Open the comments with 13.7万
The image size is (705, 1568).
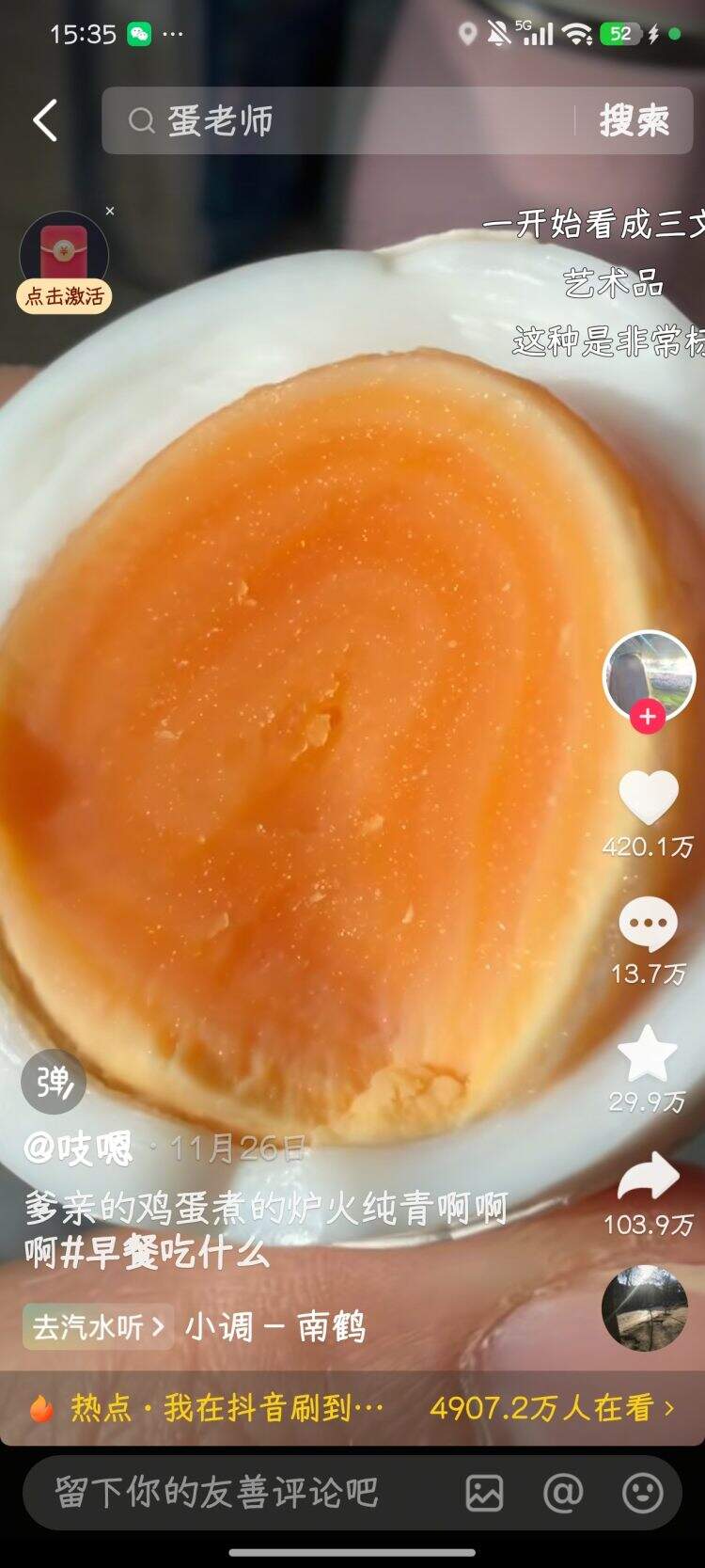(648, 927)
